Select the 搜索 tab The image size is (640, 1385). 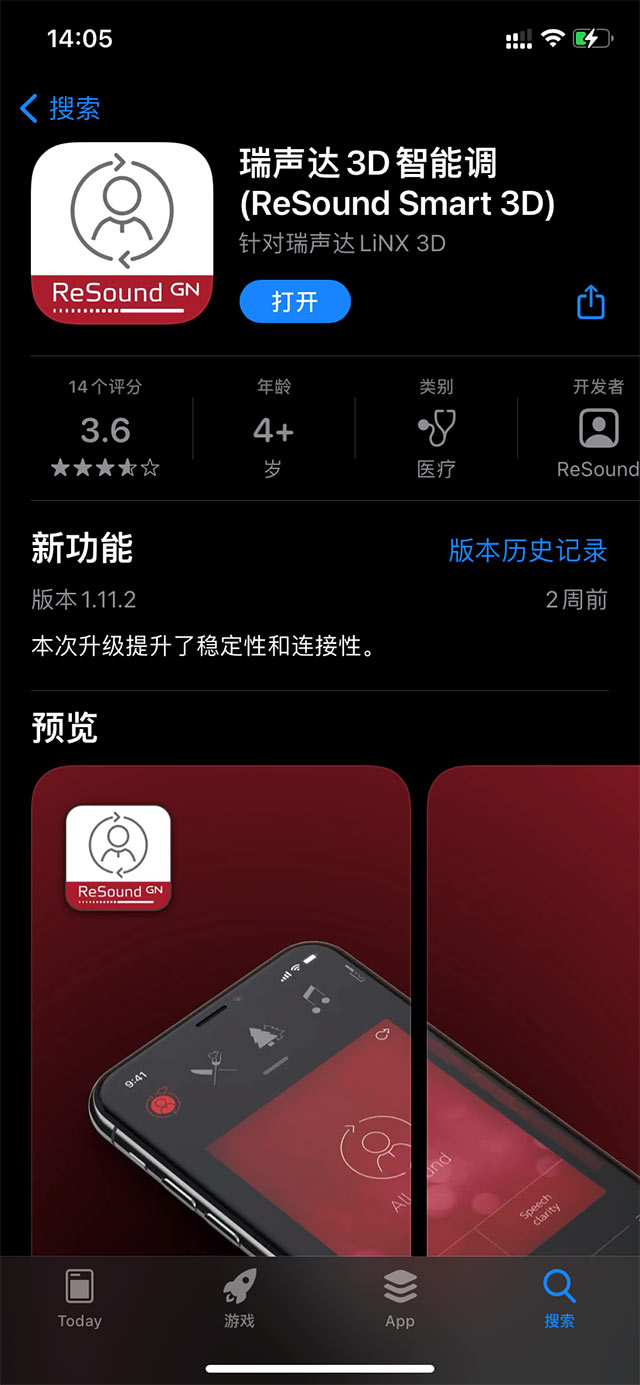559,1299
